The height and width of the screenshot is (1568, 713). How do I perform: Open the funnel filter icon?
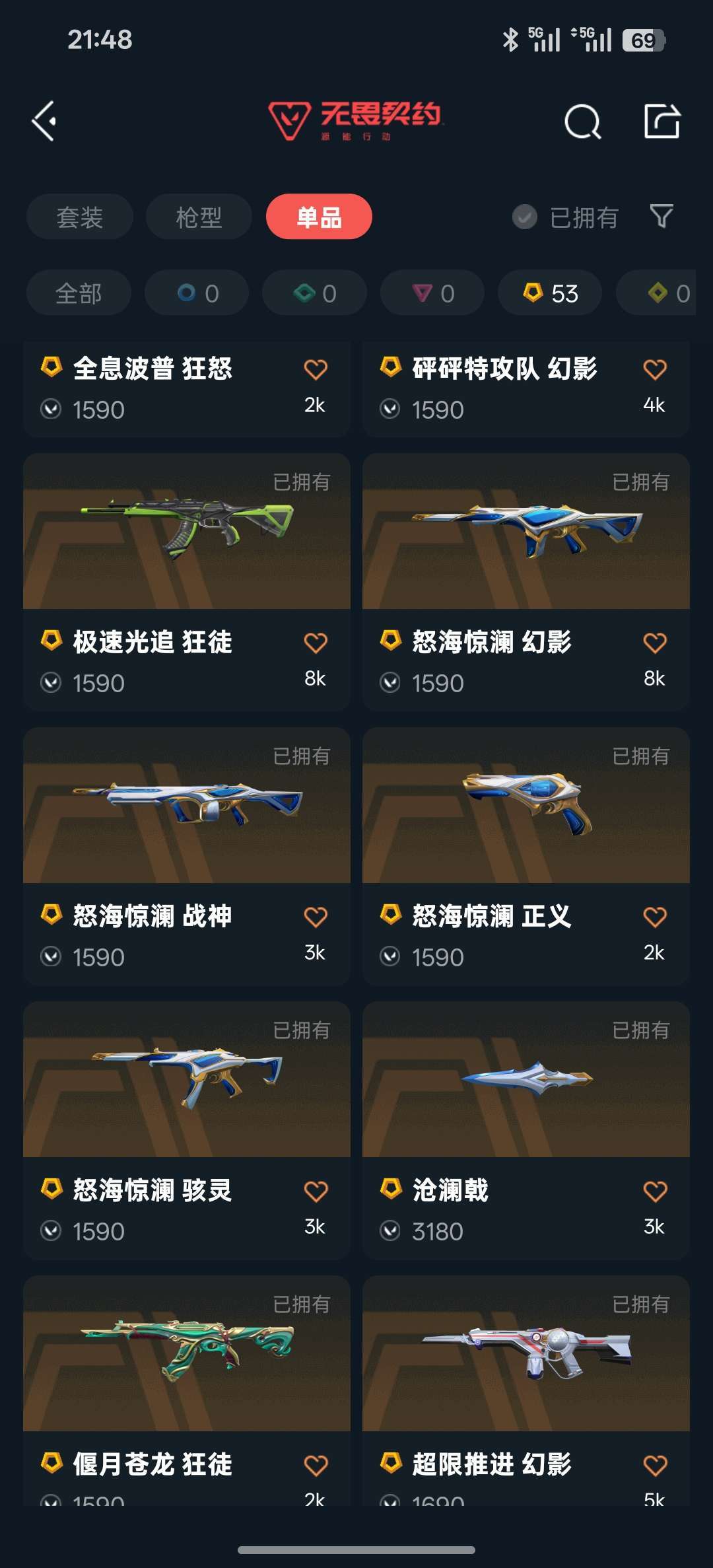click(x=662, y=216)
